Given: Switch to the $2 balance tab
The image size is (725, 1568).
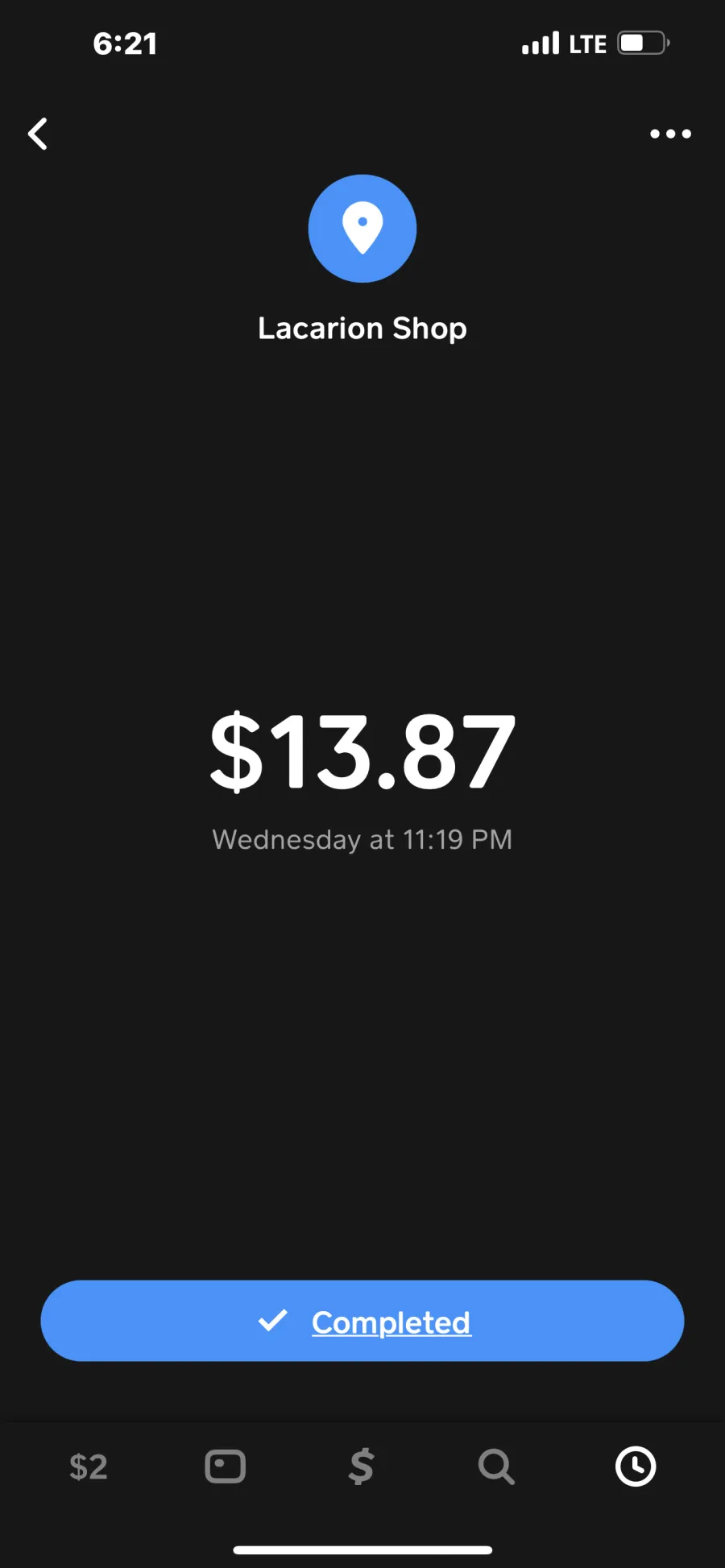Looking at the screenshot, I should coord(89,1467).
